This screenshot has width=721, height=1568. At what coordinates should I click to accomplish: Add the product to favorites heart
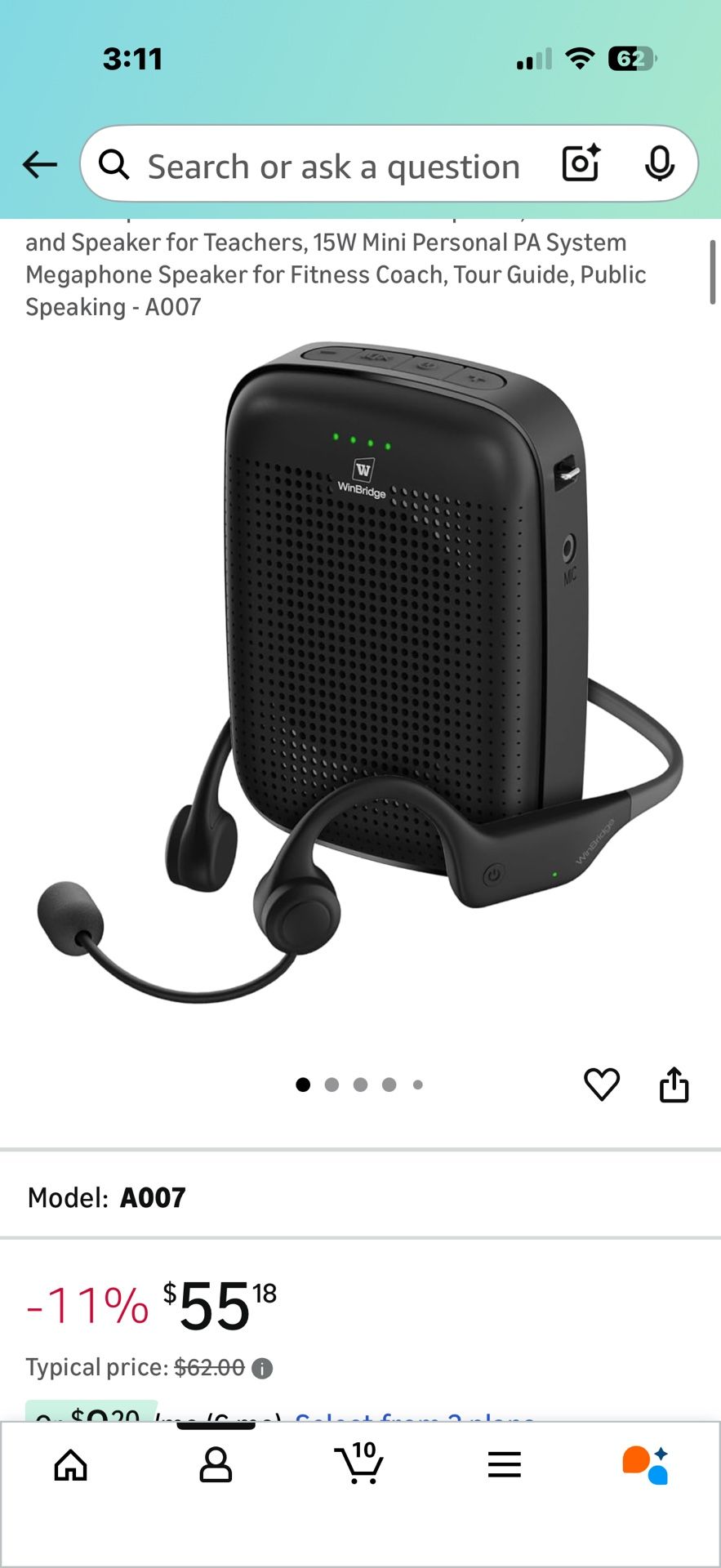point(602,1085)
